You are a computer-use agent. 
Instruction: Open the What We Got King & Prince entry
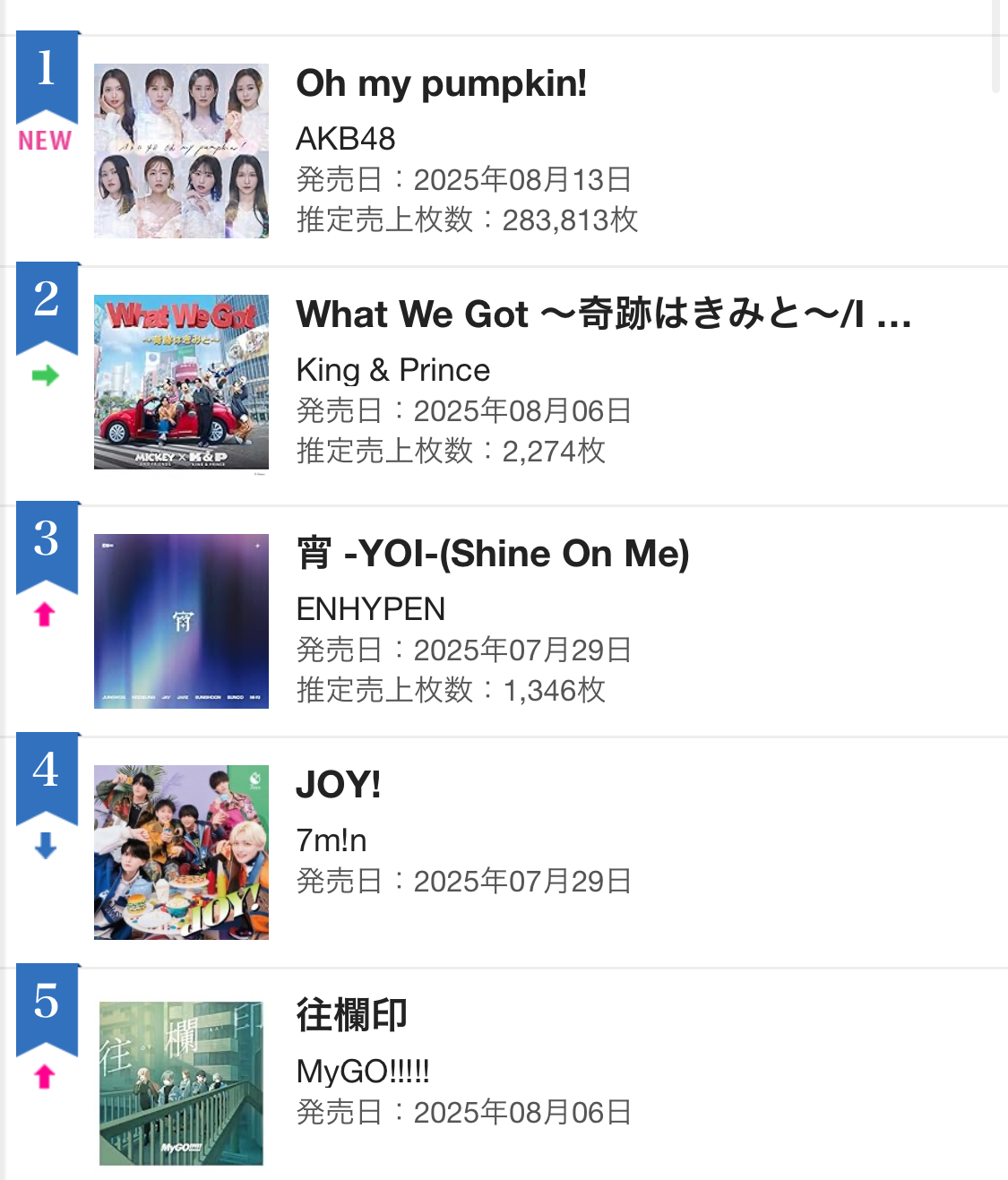[602, 314]
